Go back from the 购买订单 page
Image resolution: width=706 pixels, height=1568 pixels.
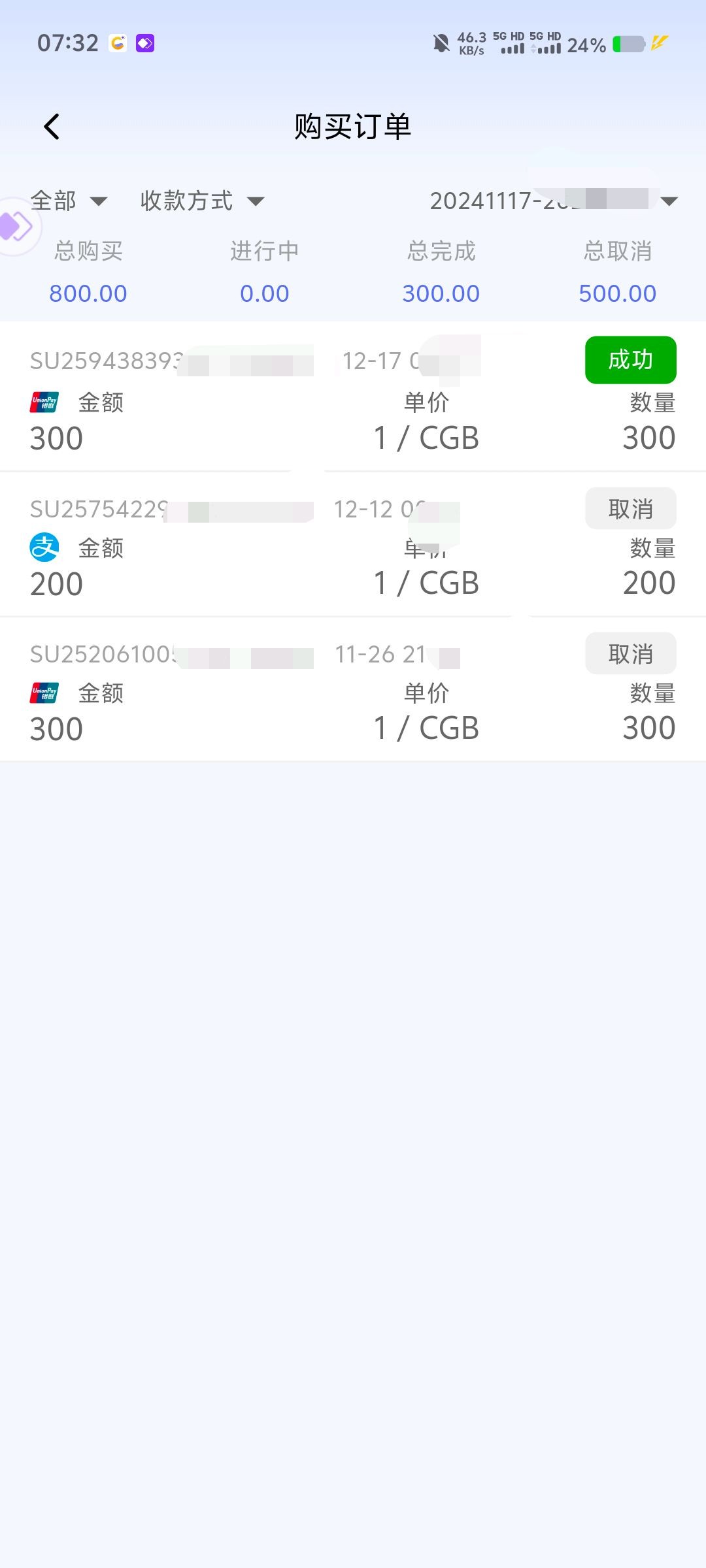click(x=52, y=127)
